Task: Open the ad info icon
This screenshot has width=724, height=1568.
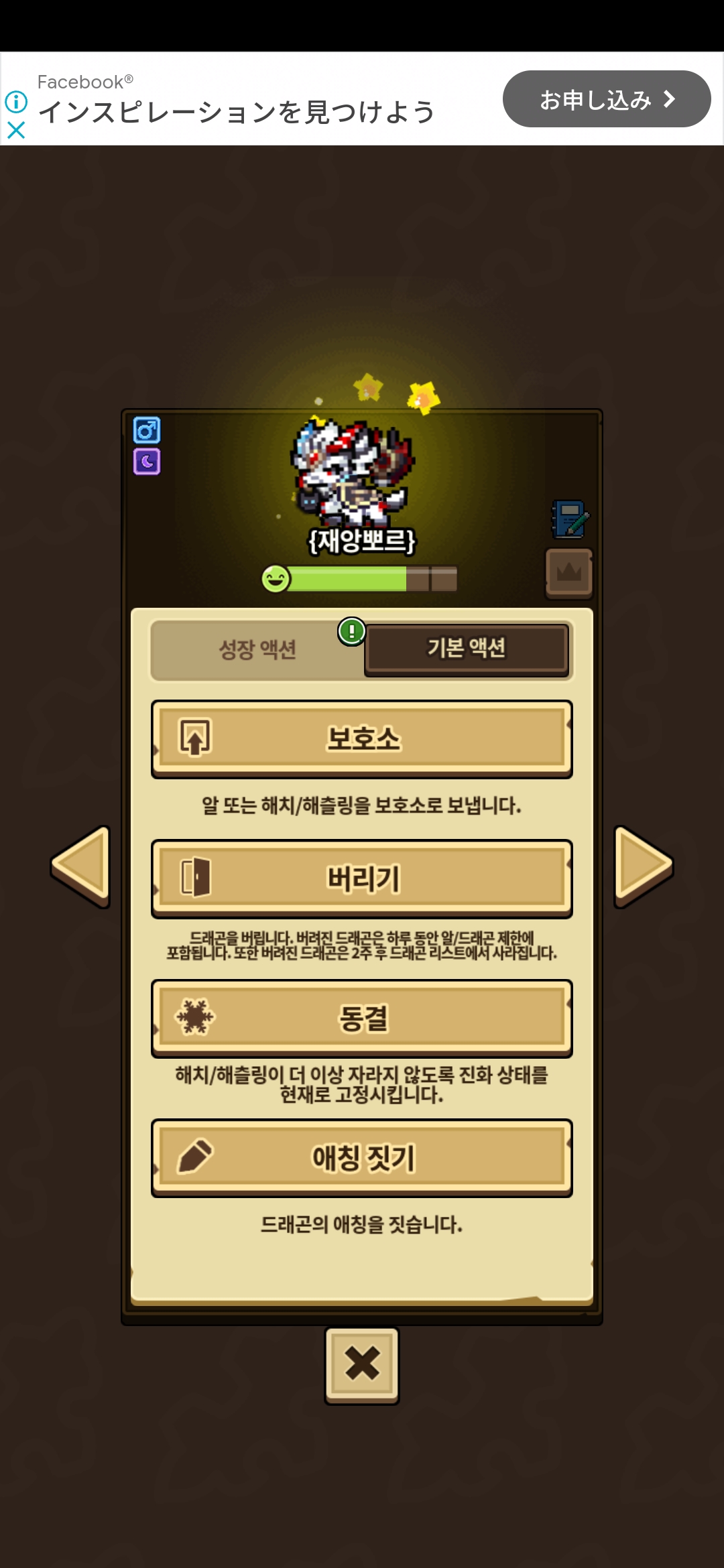Action: (x=16, y=102)
